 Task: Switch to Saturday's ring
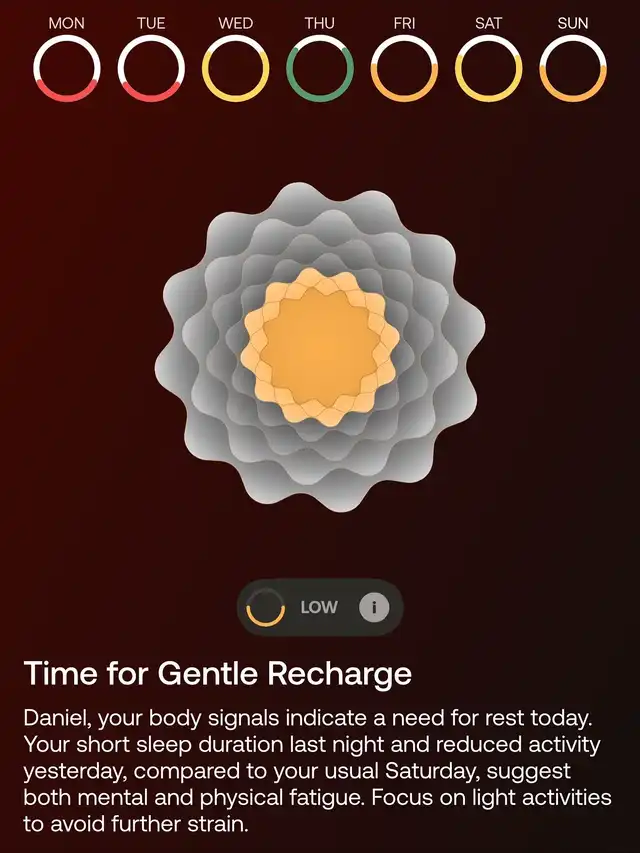[489, 68]
